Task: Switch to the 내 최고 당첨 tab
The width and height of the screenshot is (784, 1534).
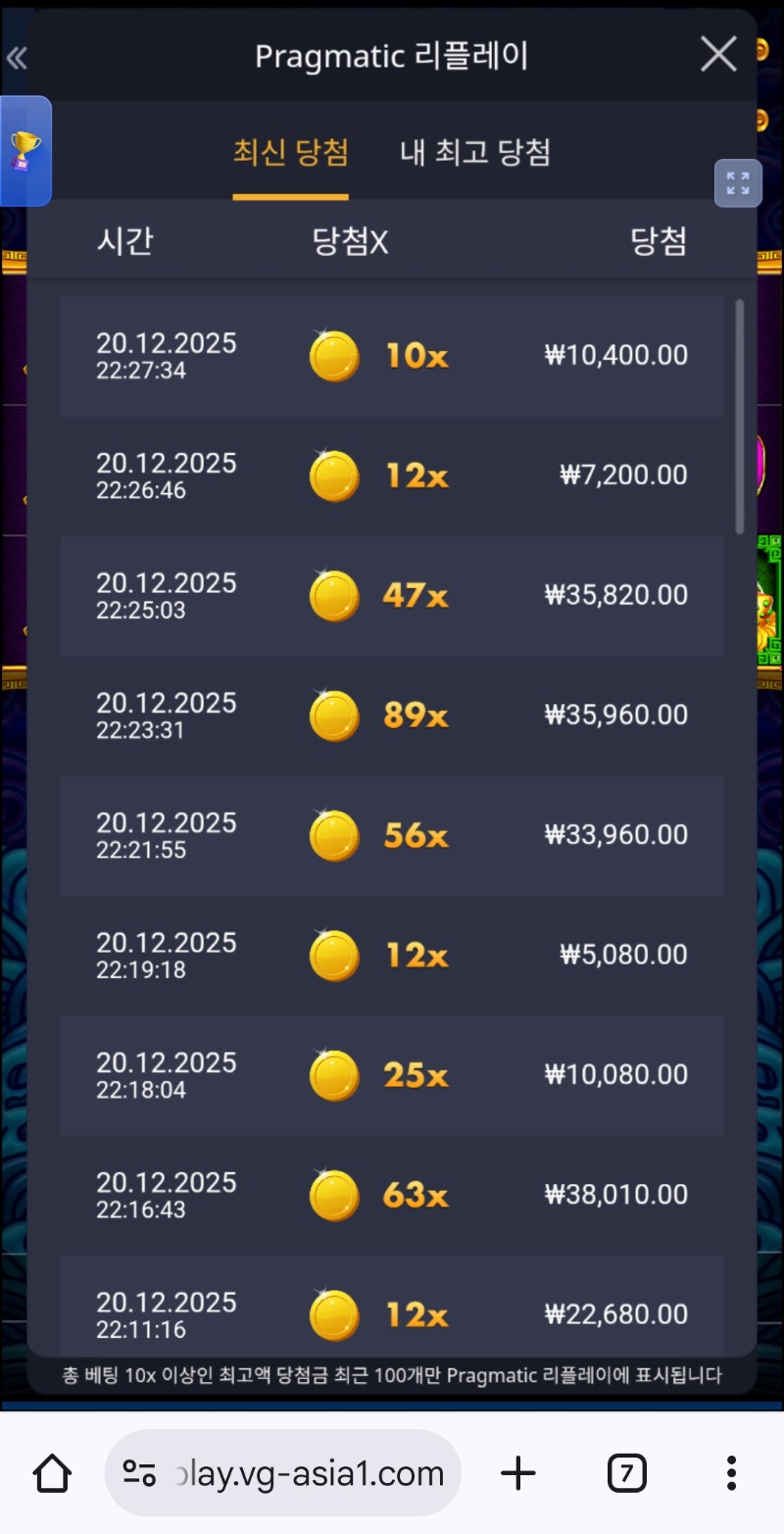Action: coord(475,153)
